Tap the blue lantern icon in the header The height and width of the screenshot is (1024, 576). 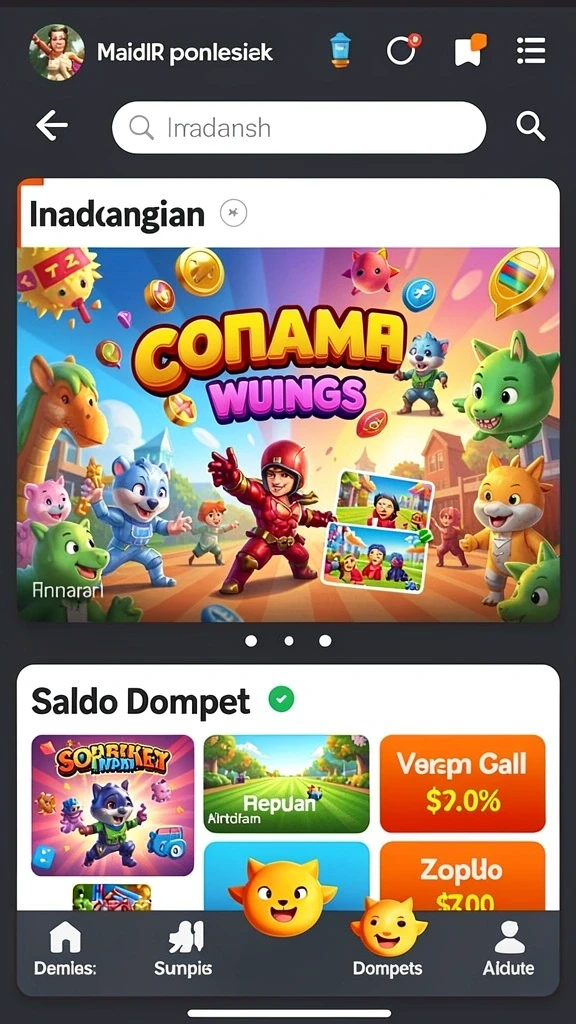340,50
